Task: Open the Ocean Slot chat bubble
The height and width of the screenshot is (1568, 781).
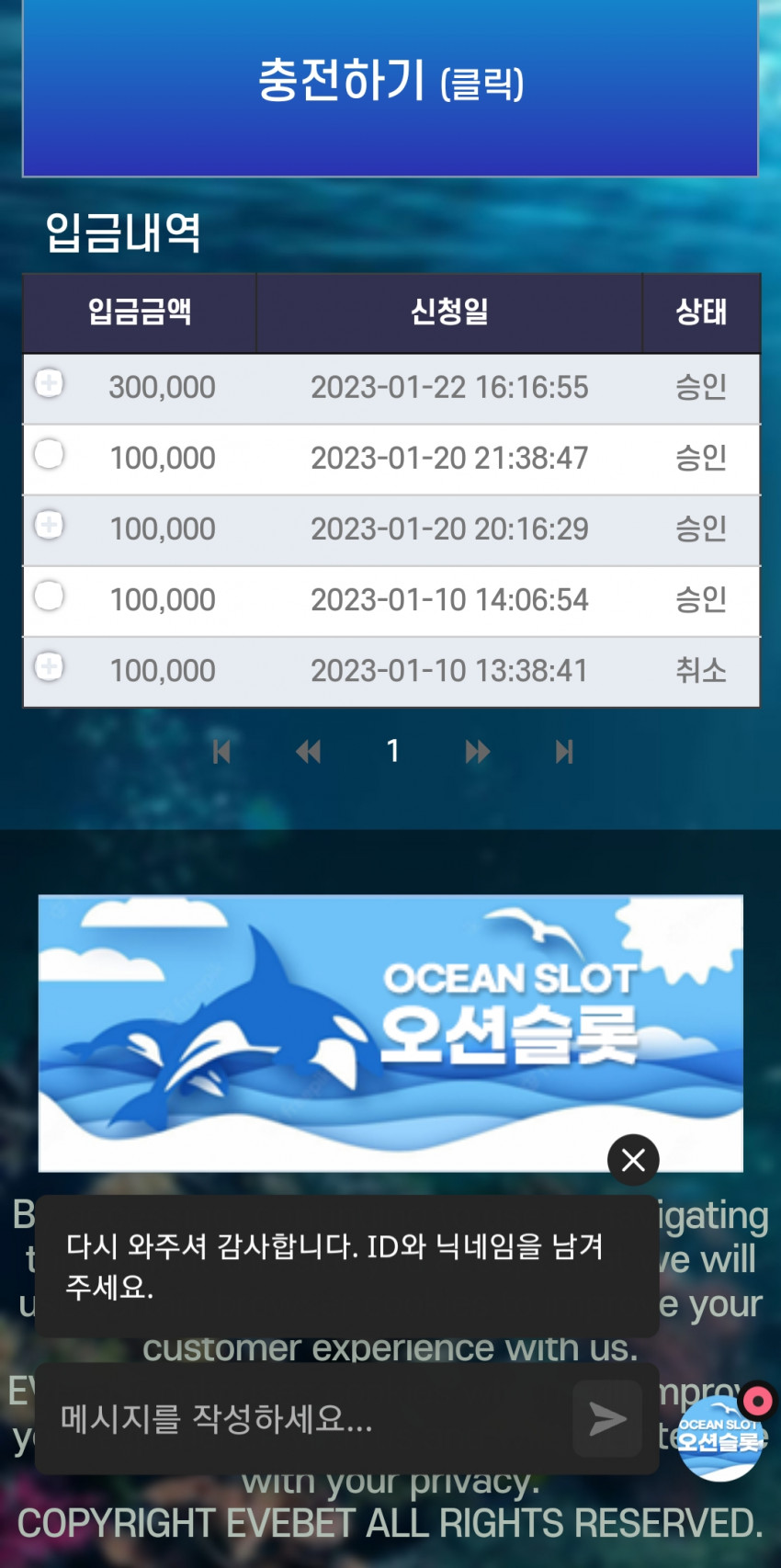Action: (719, 1437)
